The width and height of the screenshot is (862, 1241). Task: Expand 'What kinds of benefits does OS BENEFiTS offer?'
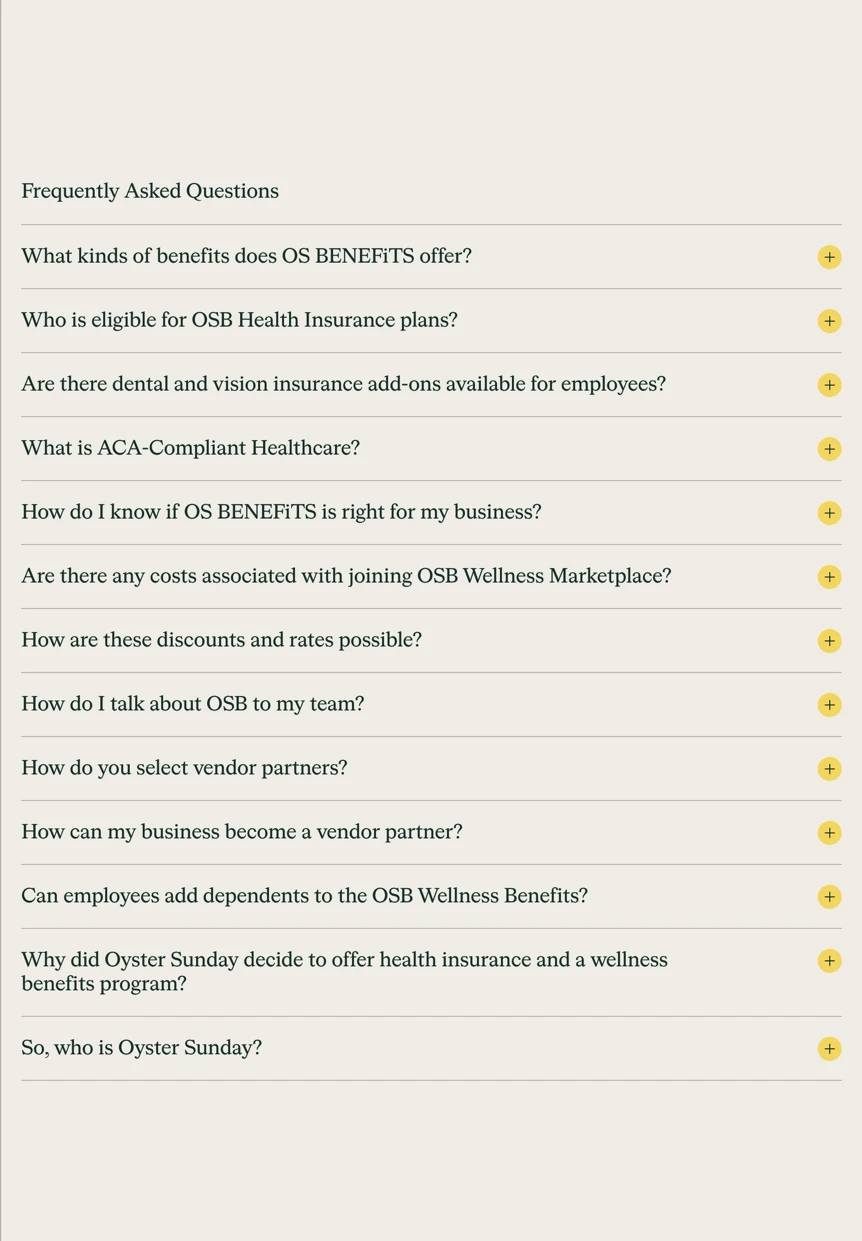pyautogui.click(x=828, y=257)
